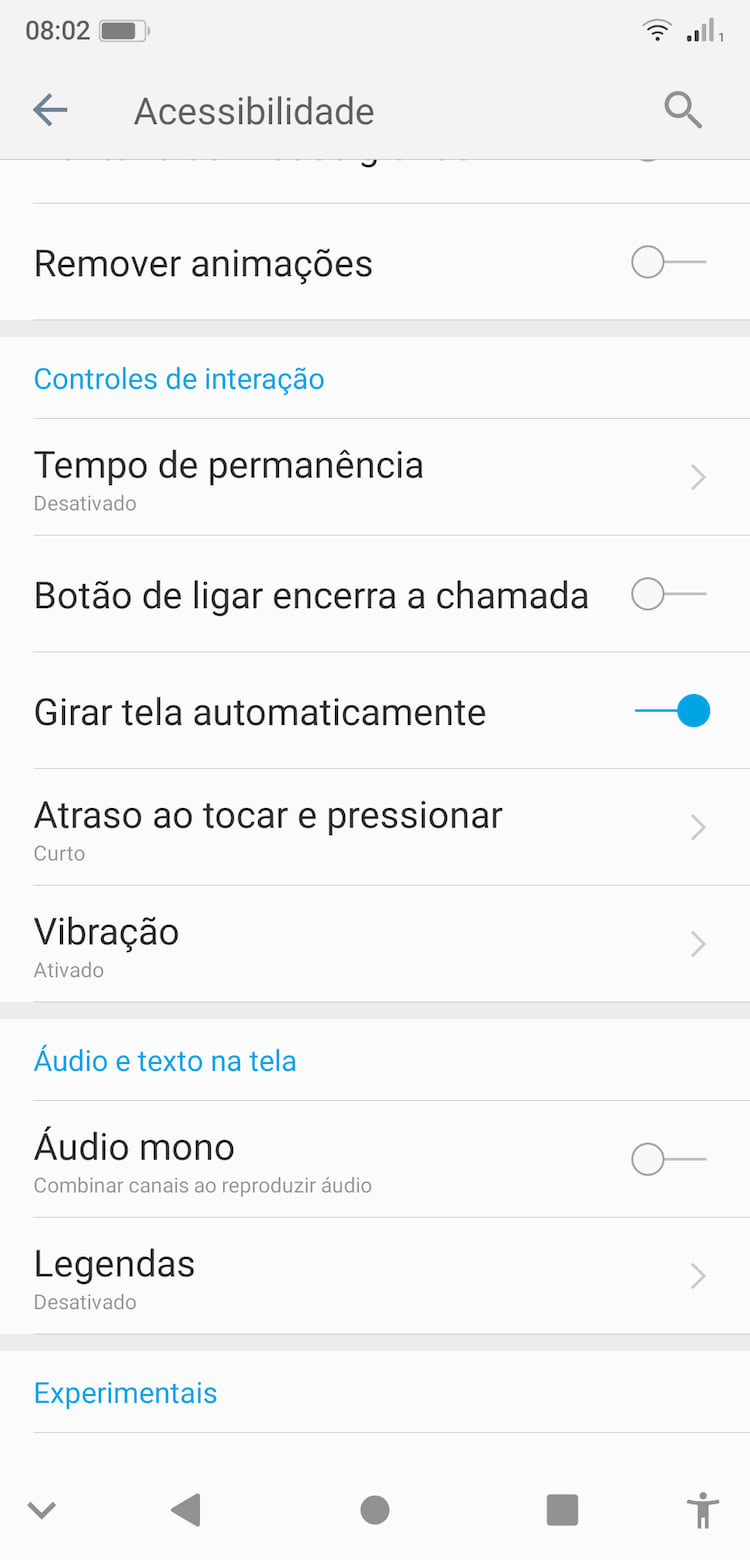Tap the Wi-Fi icon in status bar

coord(656,30)
